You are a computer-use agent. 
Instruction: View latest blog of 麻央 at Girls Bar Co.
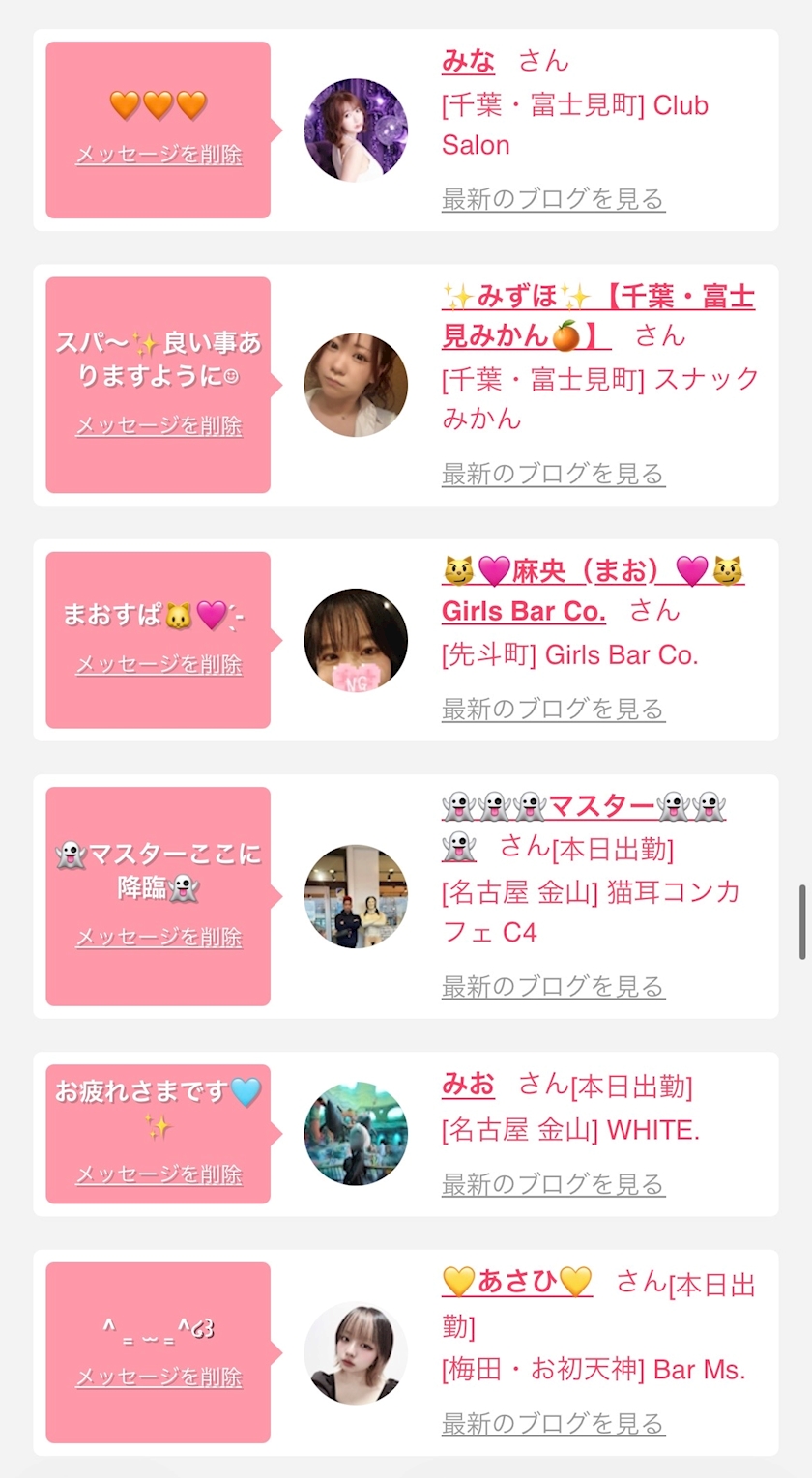coord(553,710)
